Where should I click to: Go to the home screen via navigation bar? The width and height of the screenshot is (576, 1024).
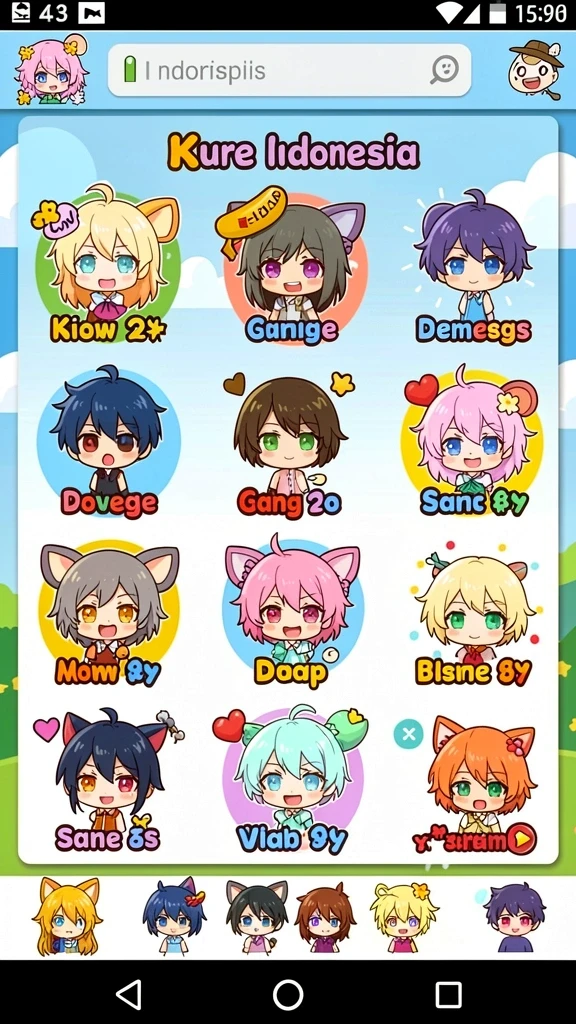288,995
